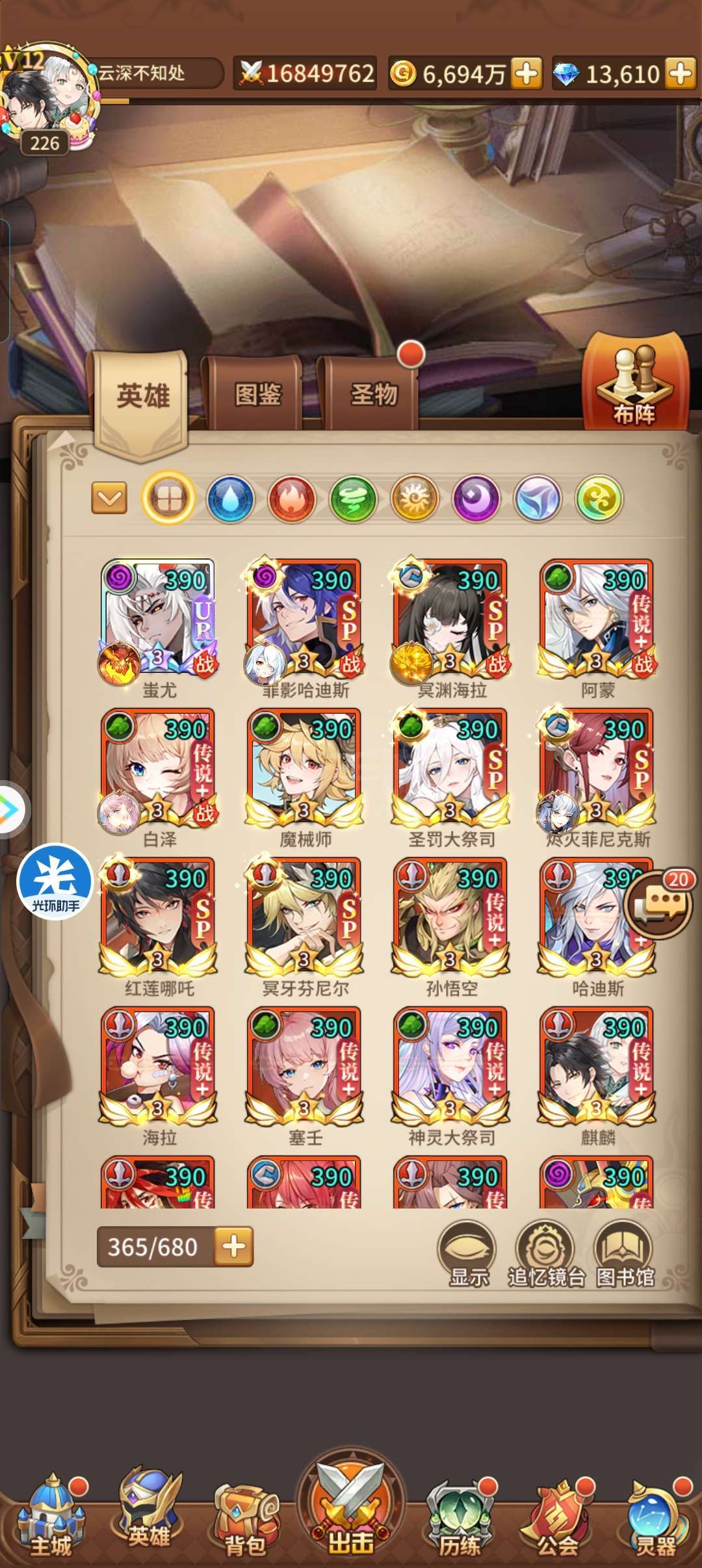This screenshot has height=1568, width=702.
Task: Open 追忆镜台
Action: (x=546, y=1254)
